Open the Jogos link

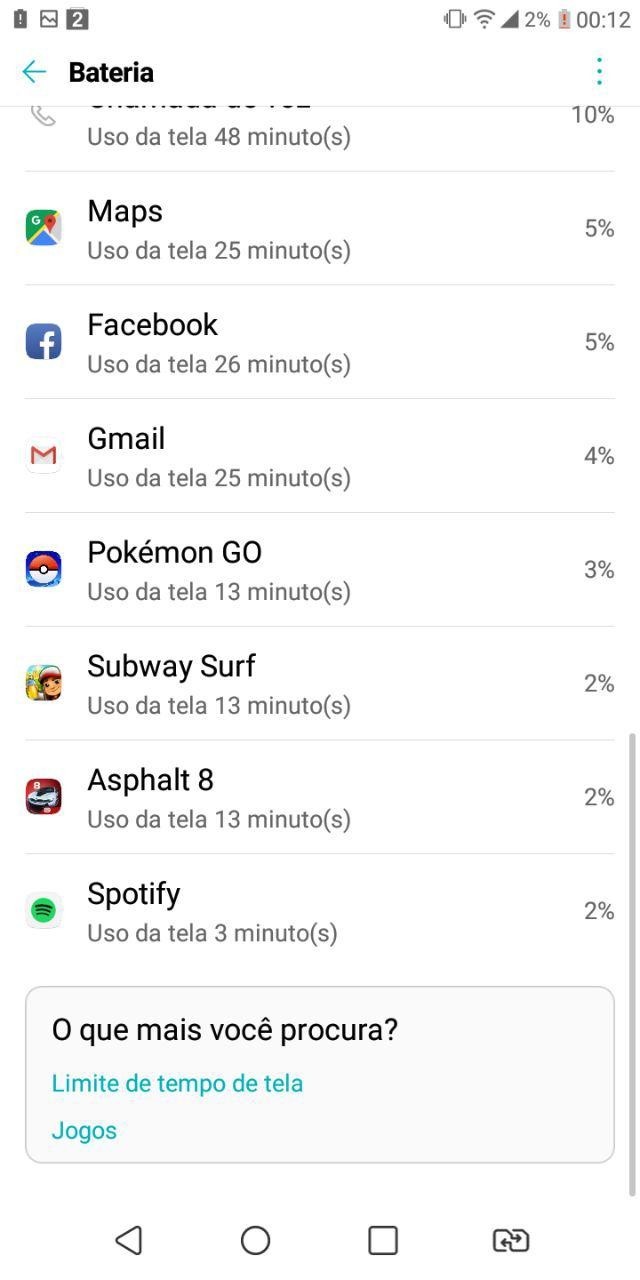(x=84, y=1131)
